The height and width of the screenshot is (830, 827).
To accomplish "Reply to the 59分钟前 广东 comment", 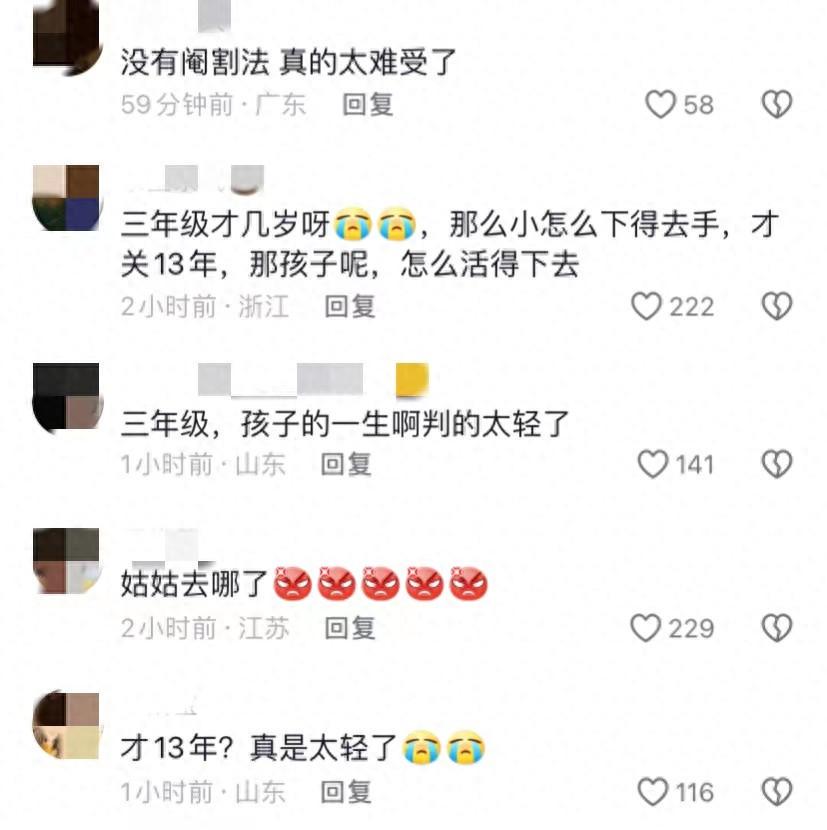I will [x=368, y=104].
